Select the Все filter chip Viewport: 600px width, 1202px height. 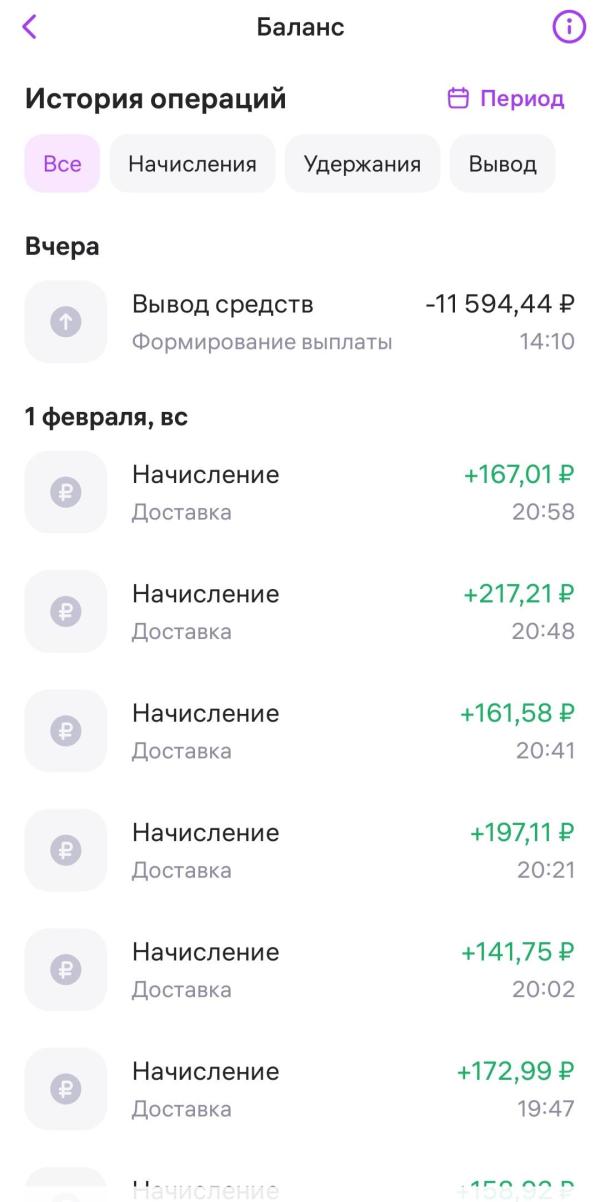pos(62,164)
